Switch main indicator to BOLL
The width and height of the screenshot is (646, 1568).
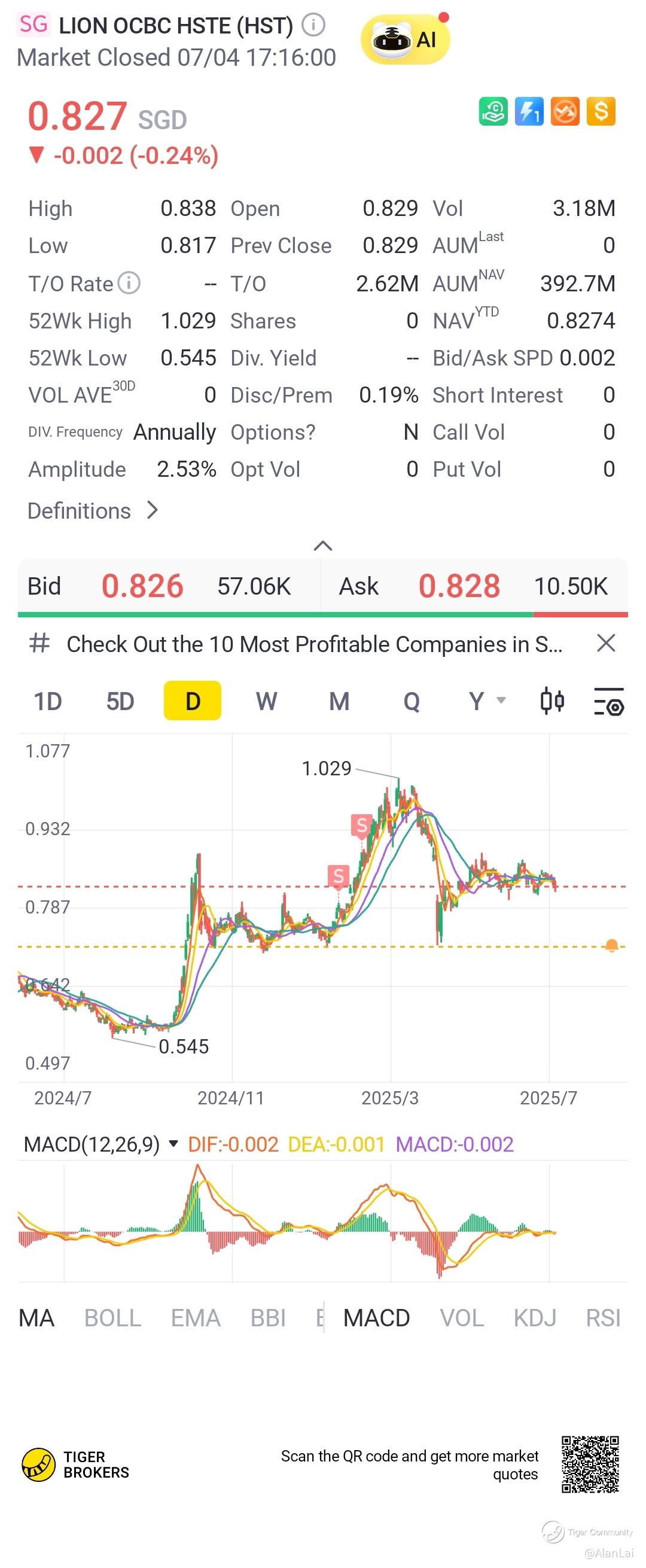(x=112, y=1318)
